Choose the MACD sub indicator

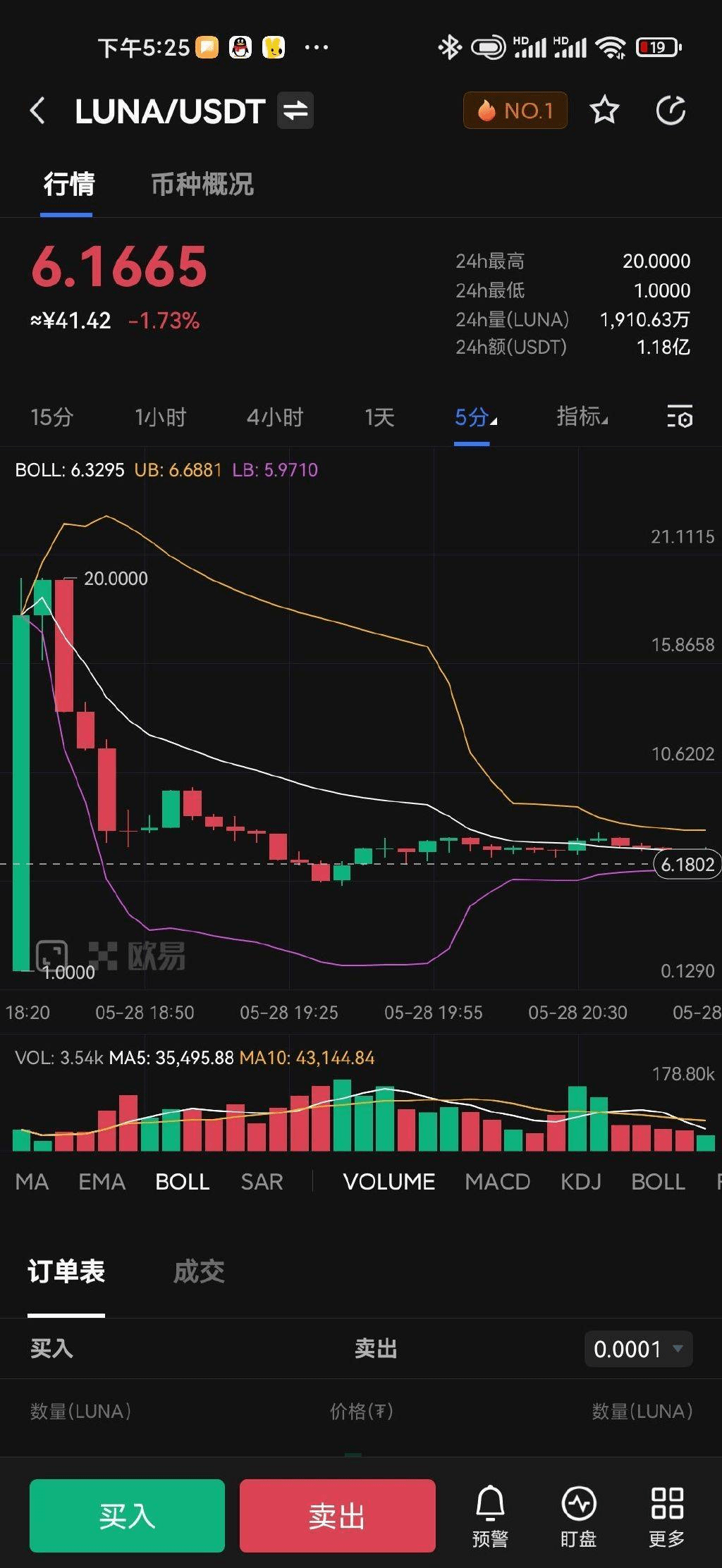[497, 1182]
